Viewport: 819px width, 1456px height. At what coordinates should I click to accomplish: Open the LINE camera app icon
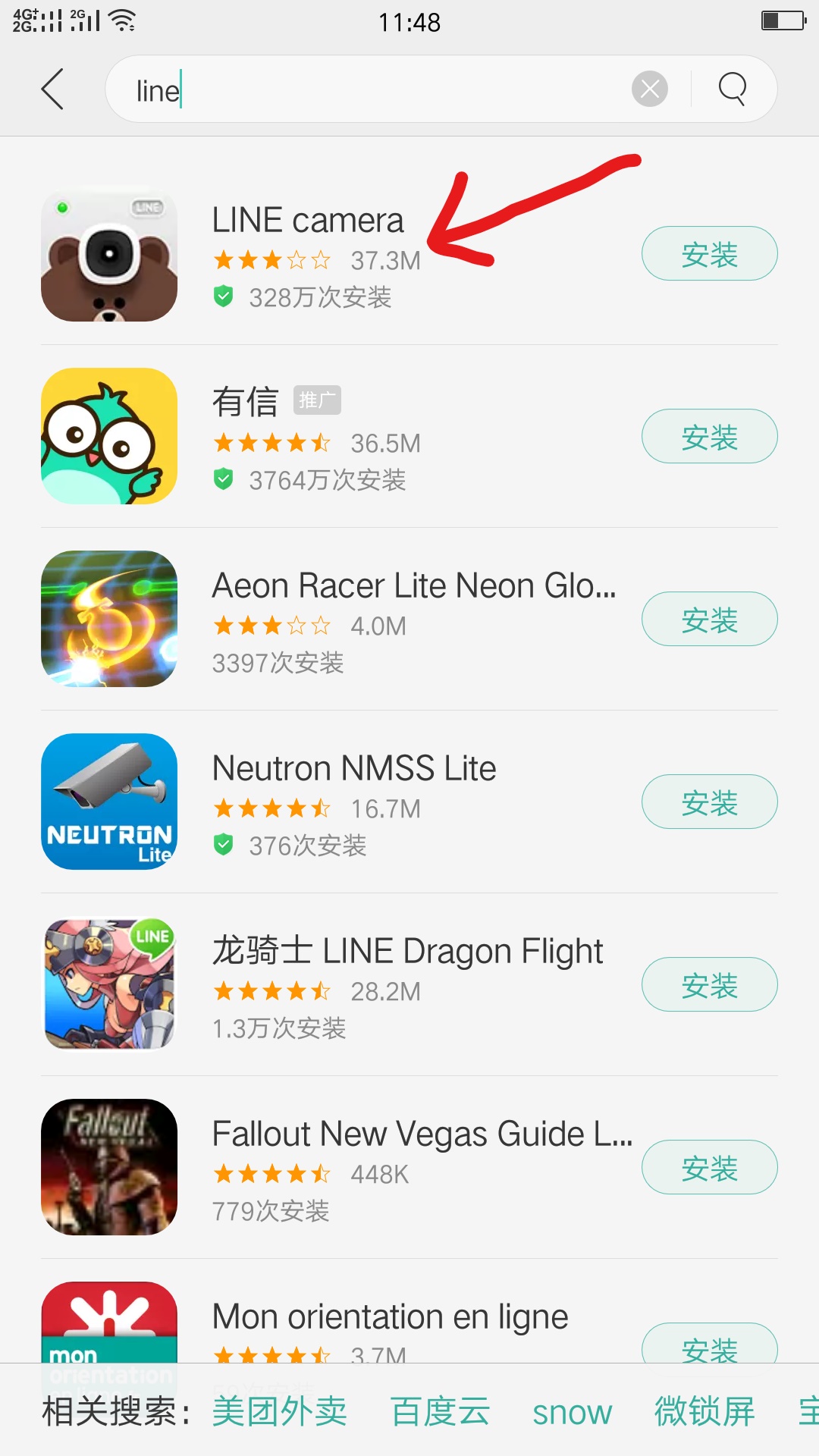coord(109,254)
